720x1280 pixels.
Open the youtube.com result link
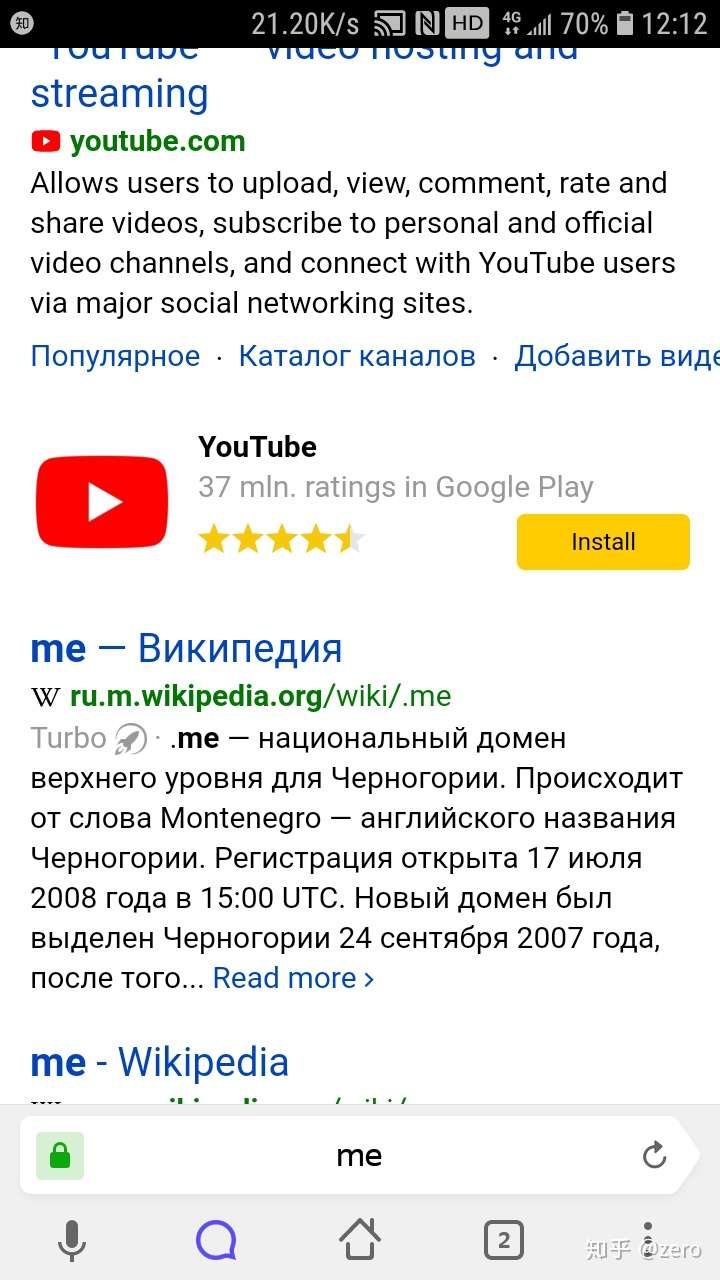(x=157, y=141)
